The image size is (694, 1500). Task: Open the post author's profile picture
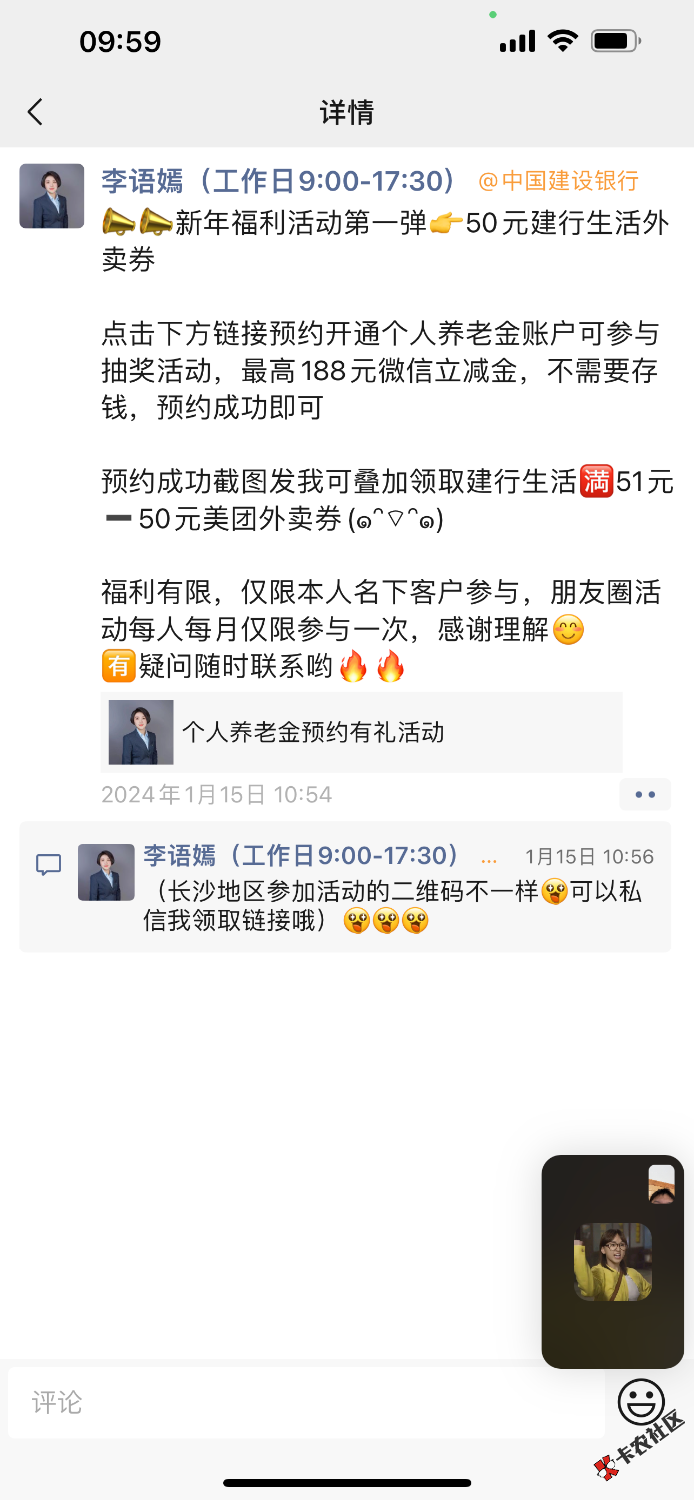(52, 196)
